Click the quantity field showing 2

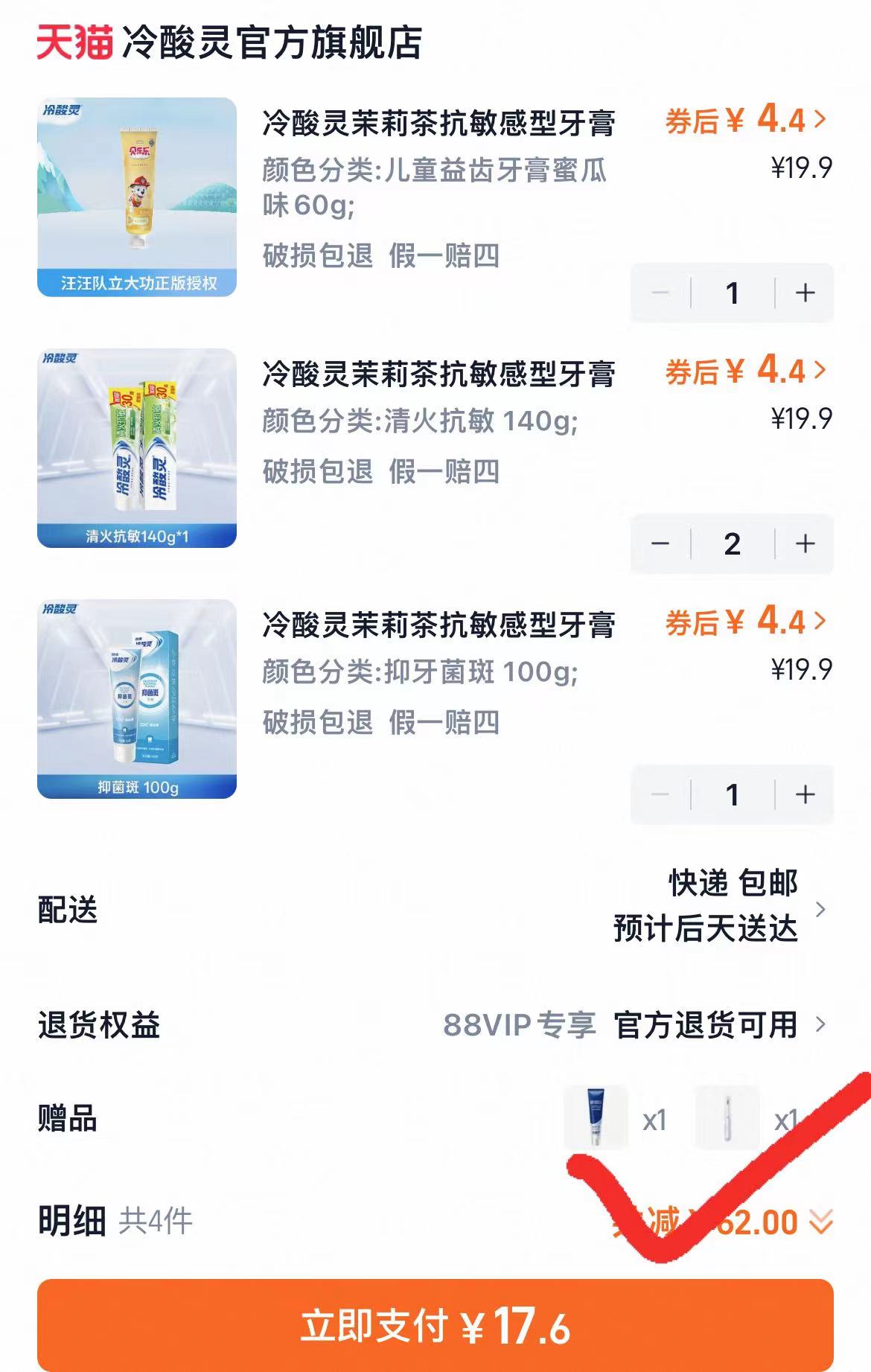(732, 544)
